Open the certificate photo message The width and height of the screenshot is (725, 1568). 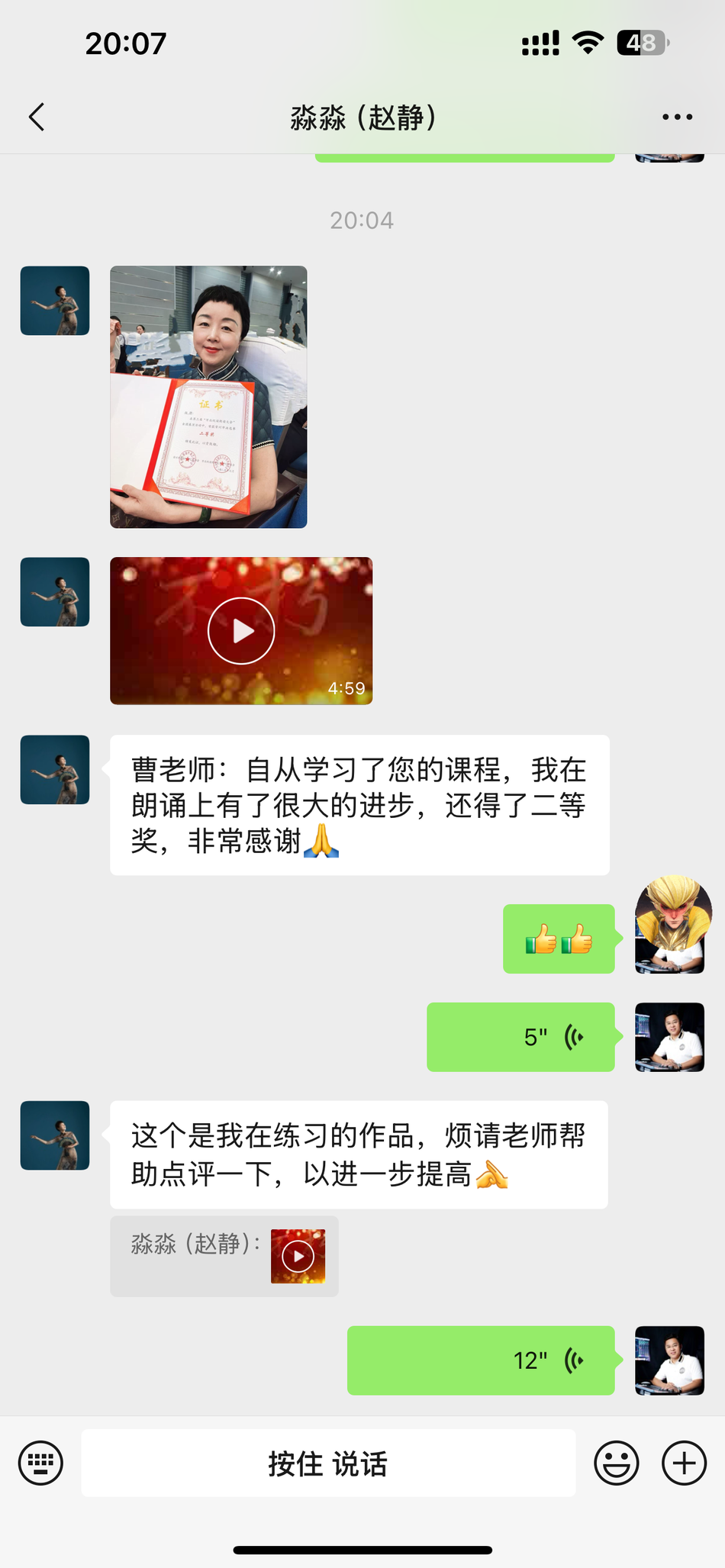pyautogui.click(x=208, y=397)
